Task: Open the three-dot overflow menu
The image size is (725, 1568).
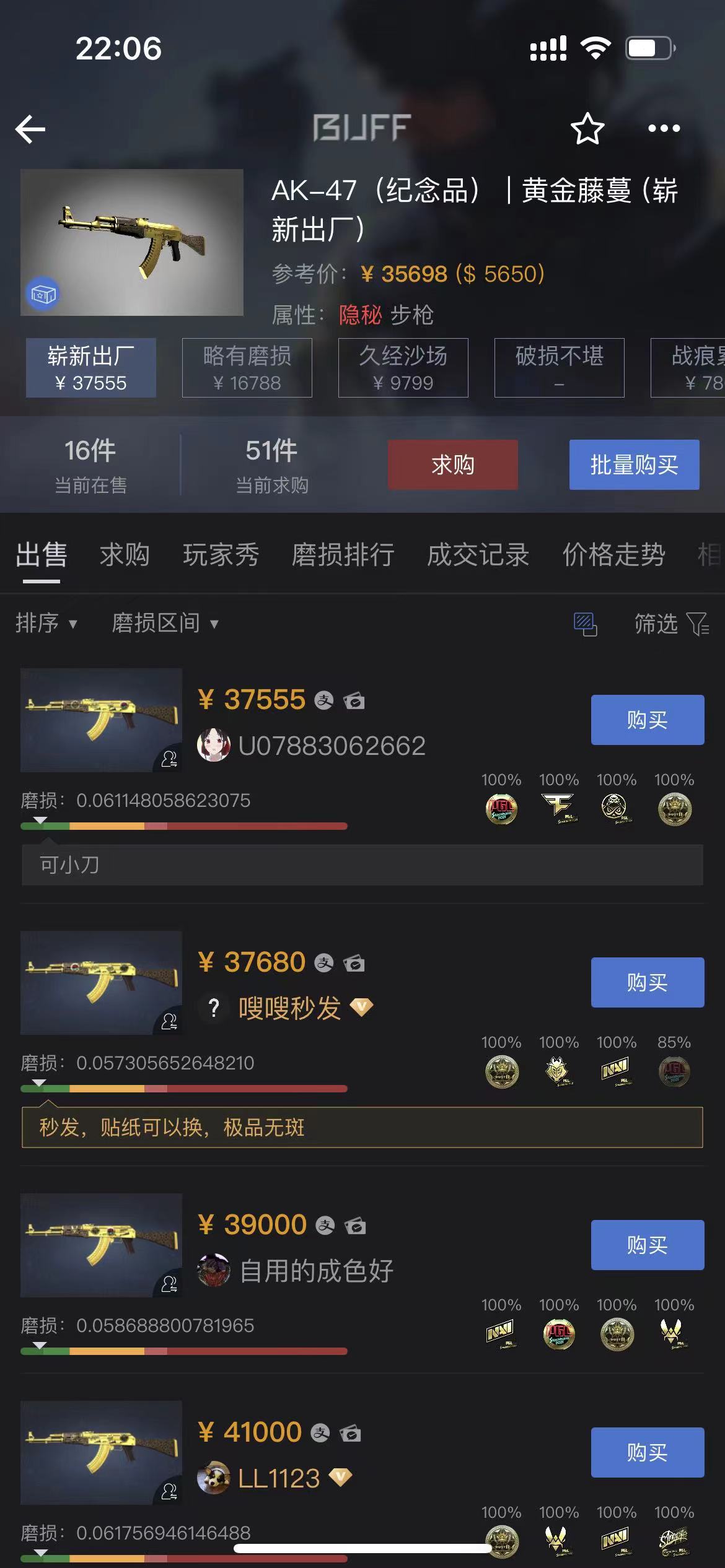Action: pyautogui.click(x=664, y=129)
